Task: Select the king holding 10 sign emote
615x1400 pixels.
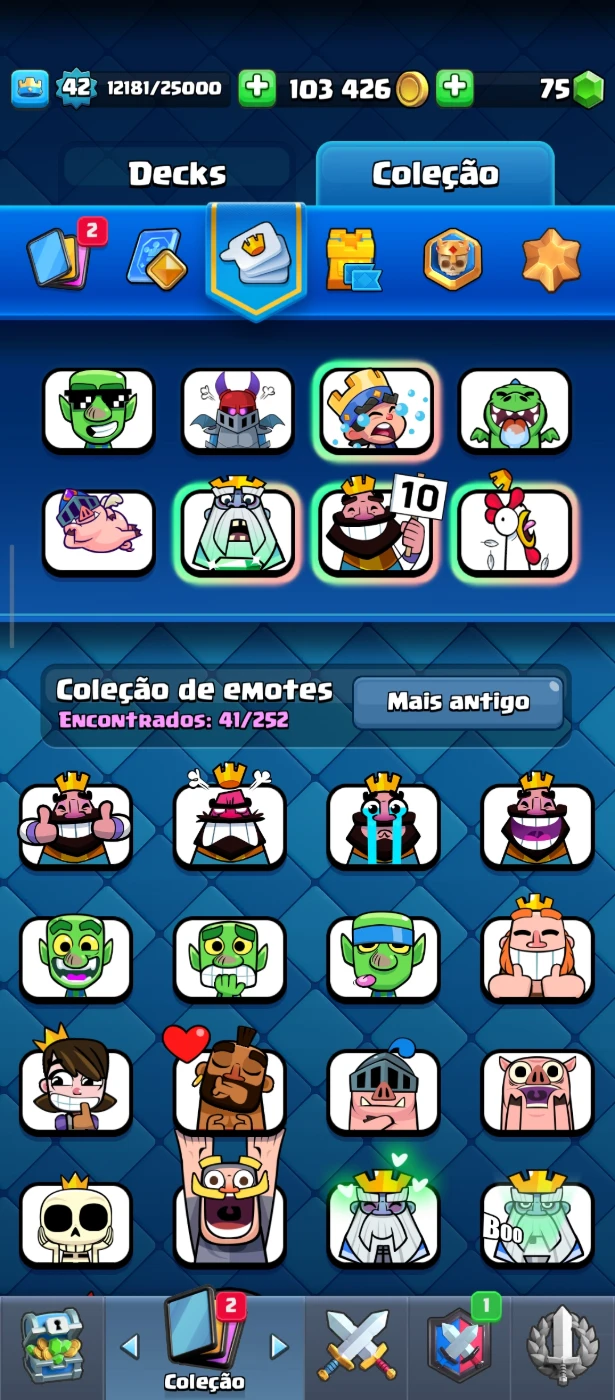Action: (x=376, y=532)
